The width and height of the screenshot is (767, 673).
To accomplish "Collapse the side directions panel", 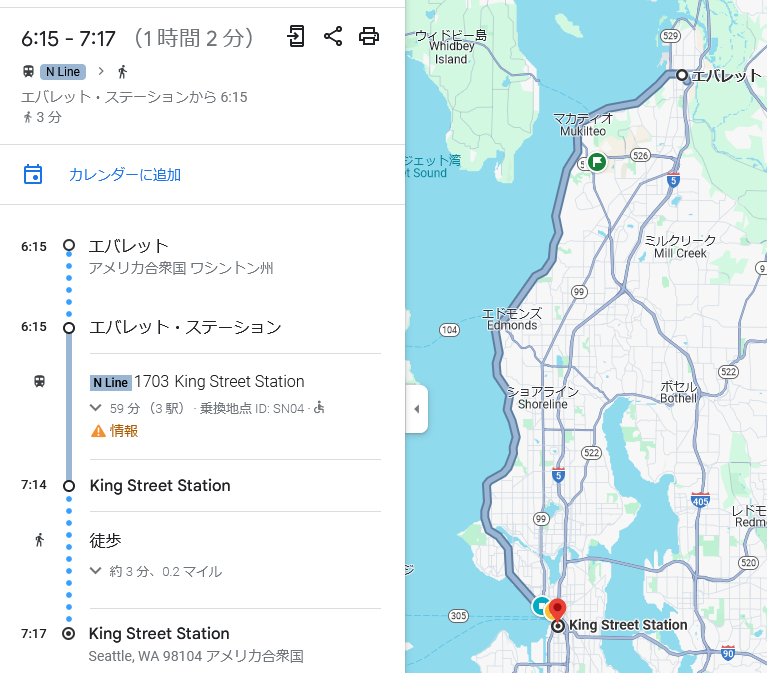I will [x=417, y=409].
